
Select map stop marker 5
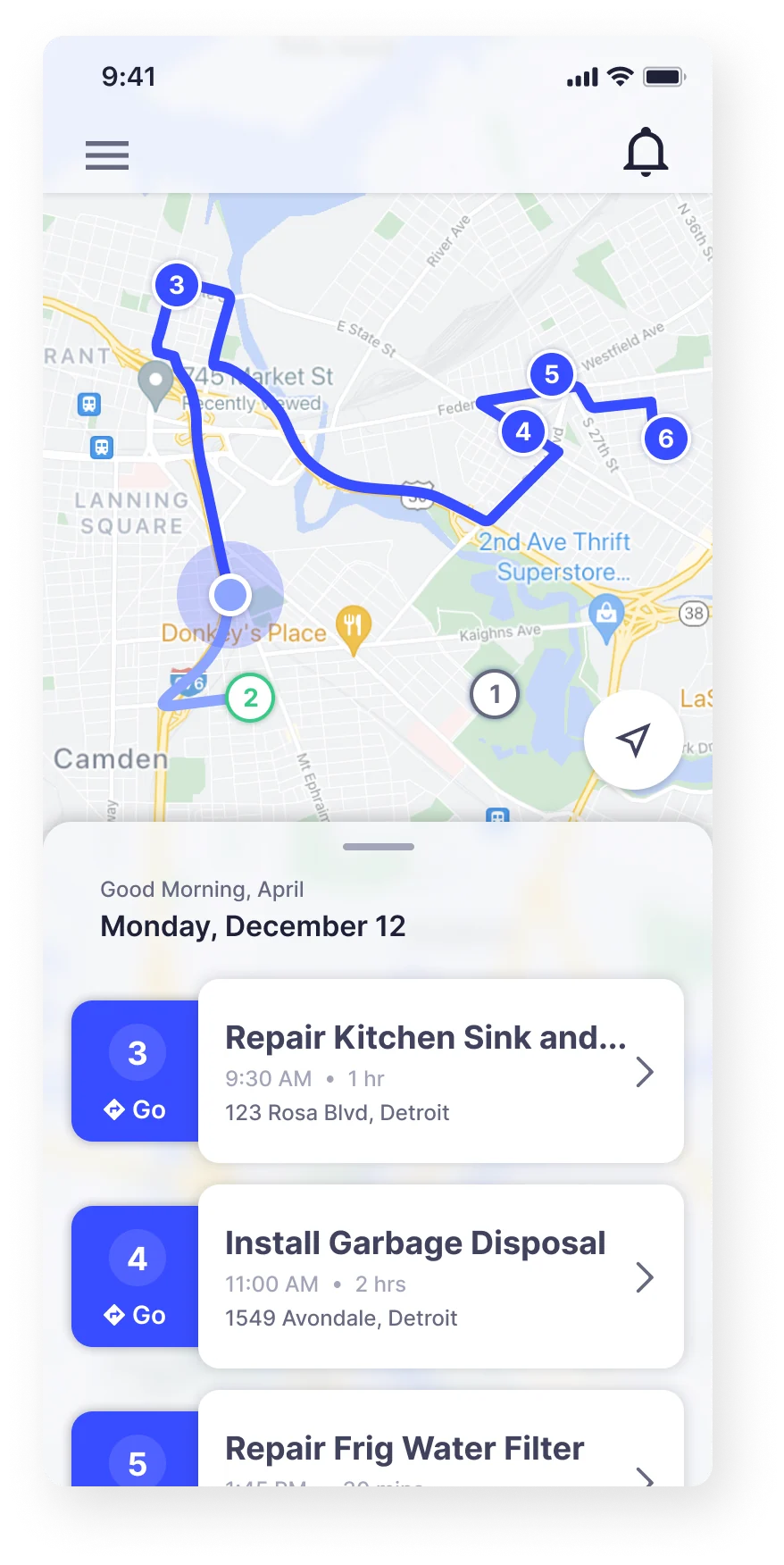tap(552, 374)
